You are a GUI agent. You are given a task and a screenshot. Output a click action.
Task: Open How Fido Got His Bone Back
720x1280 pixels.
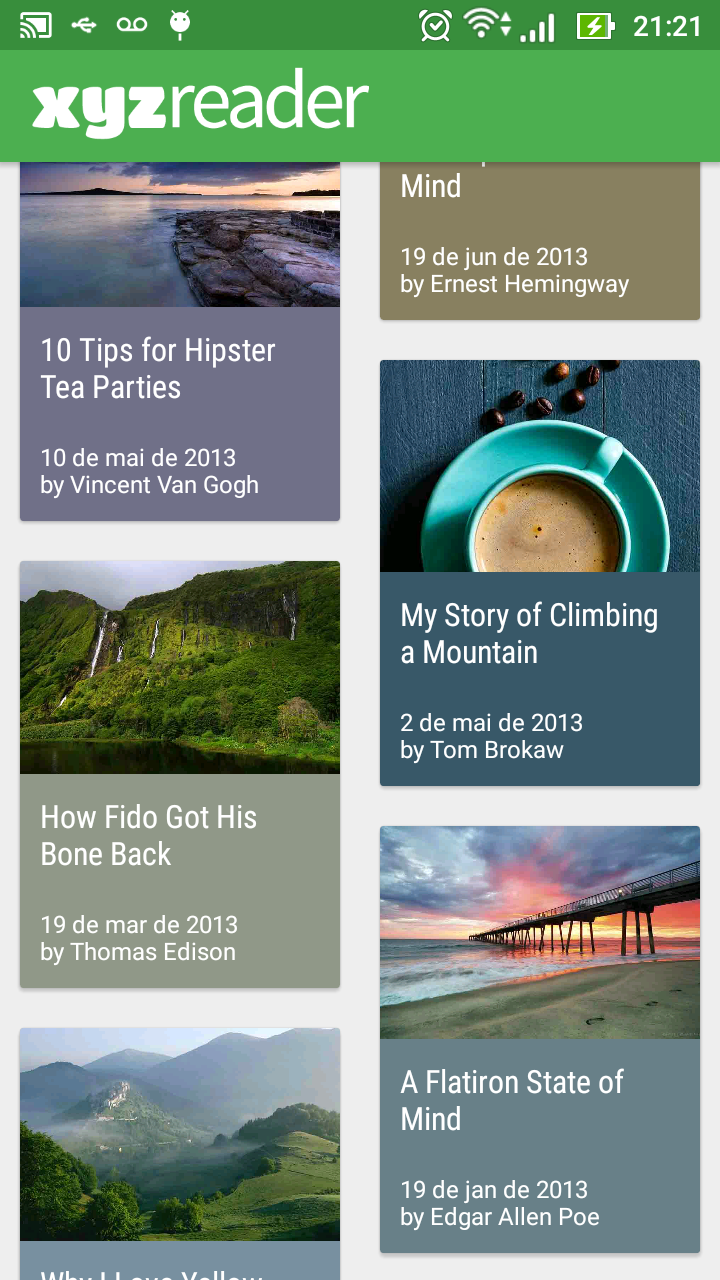tap(180, 835)
